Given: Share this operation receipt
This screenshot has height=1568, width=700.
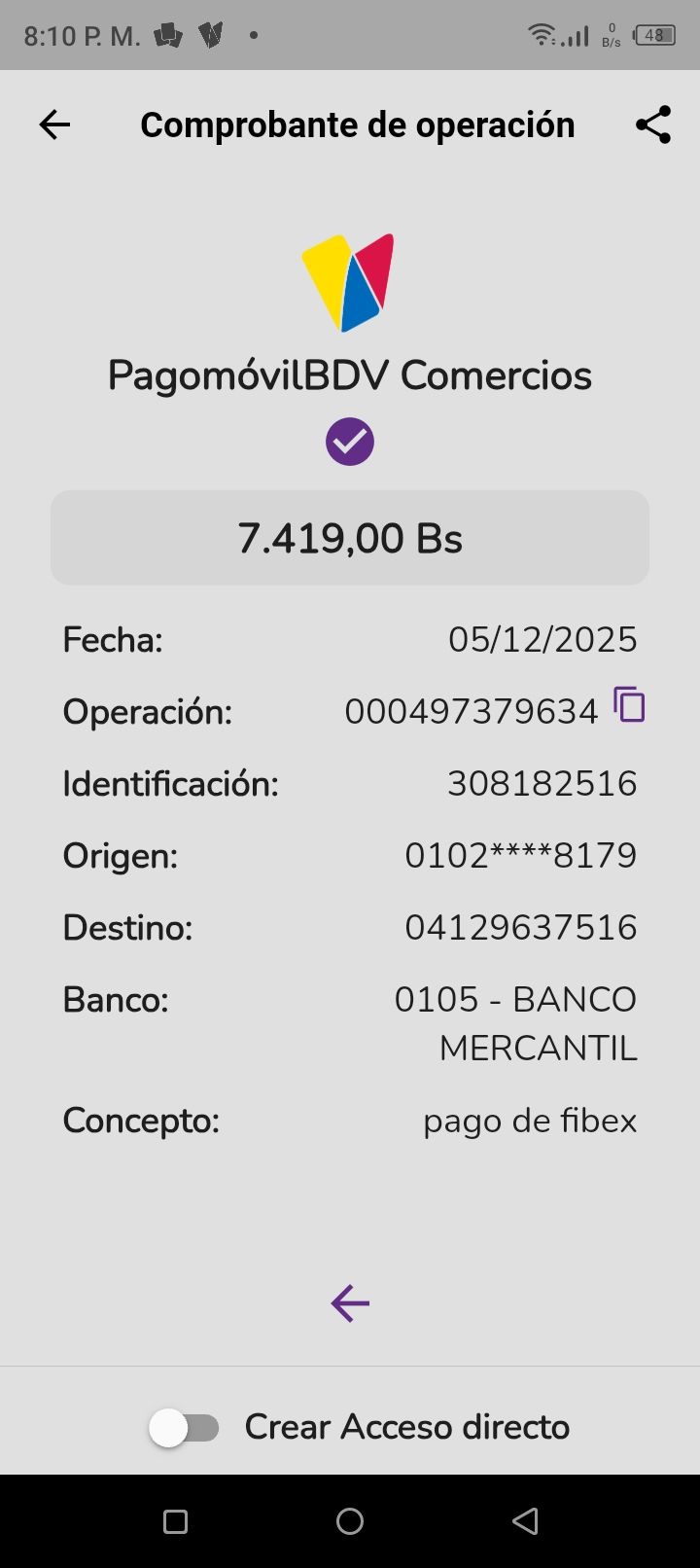Looking at the screenshot, I should pos(653,125).
